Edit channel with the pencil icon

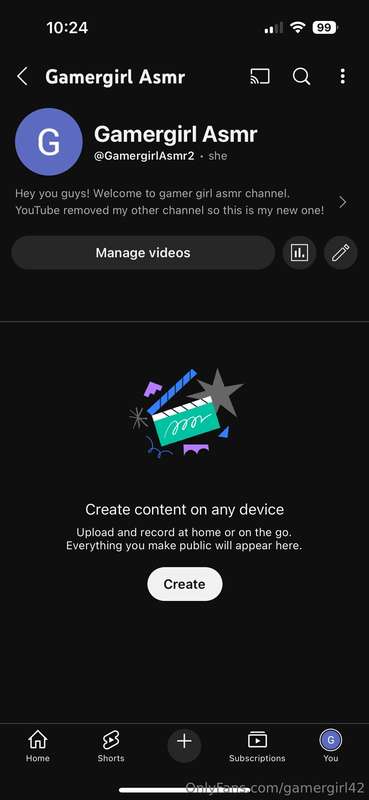[340, 253]
